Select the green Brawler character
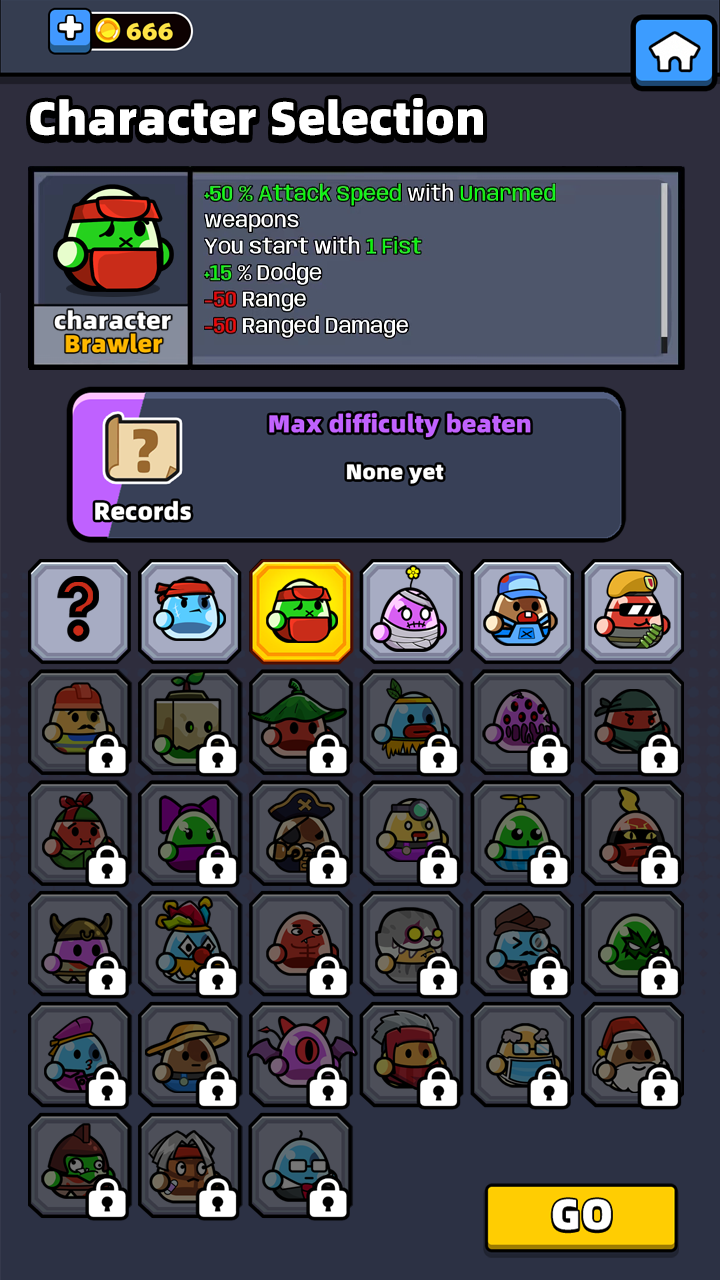 [x=301, y=611]
